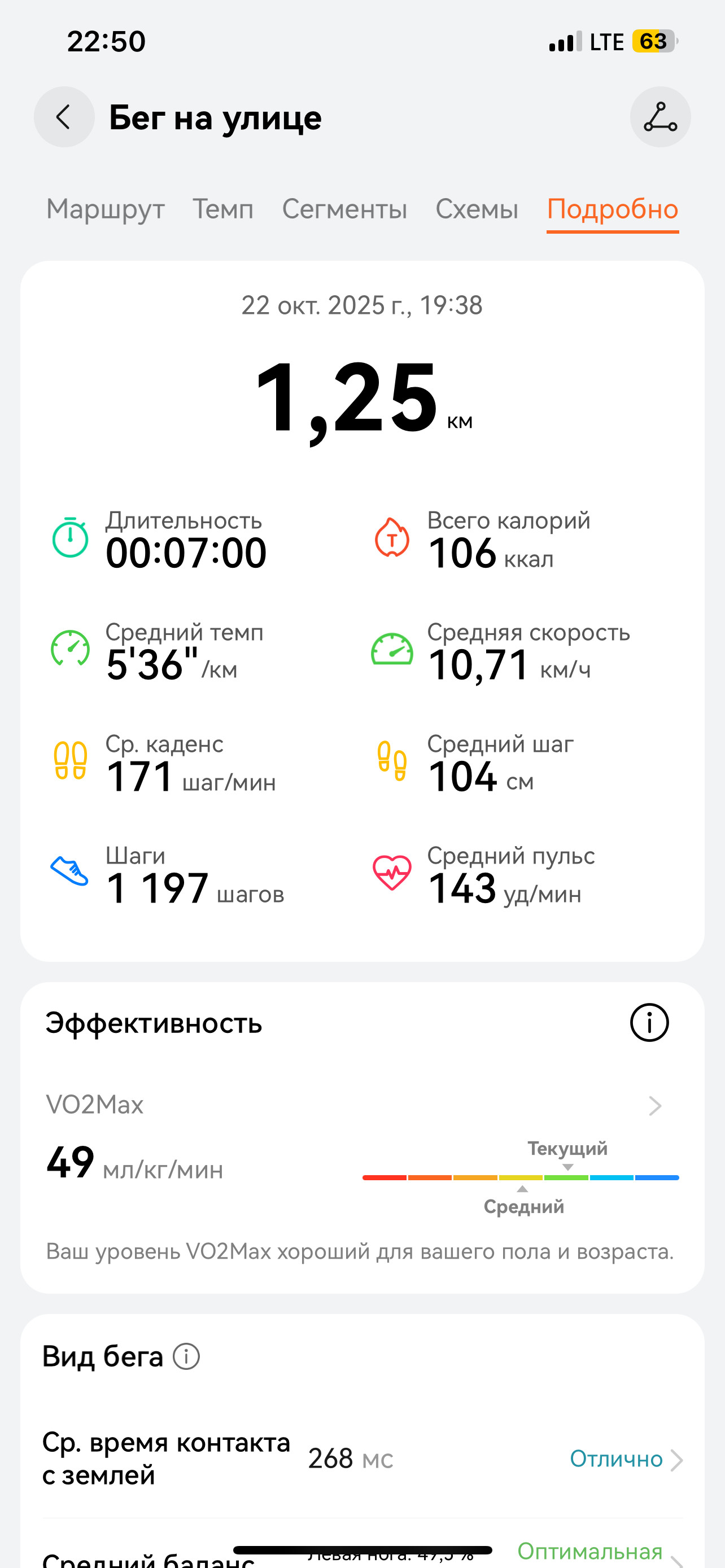Select the Схемы tab
Screen dimensions: 725x1568
point(477,209)
